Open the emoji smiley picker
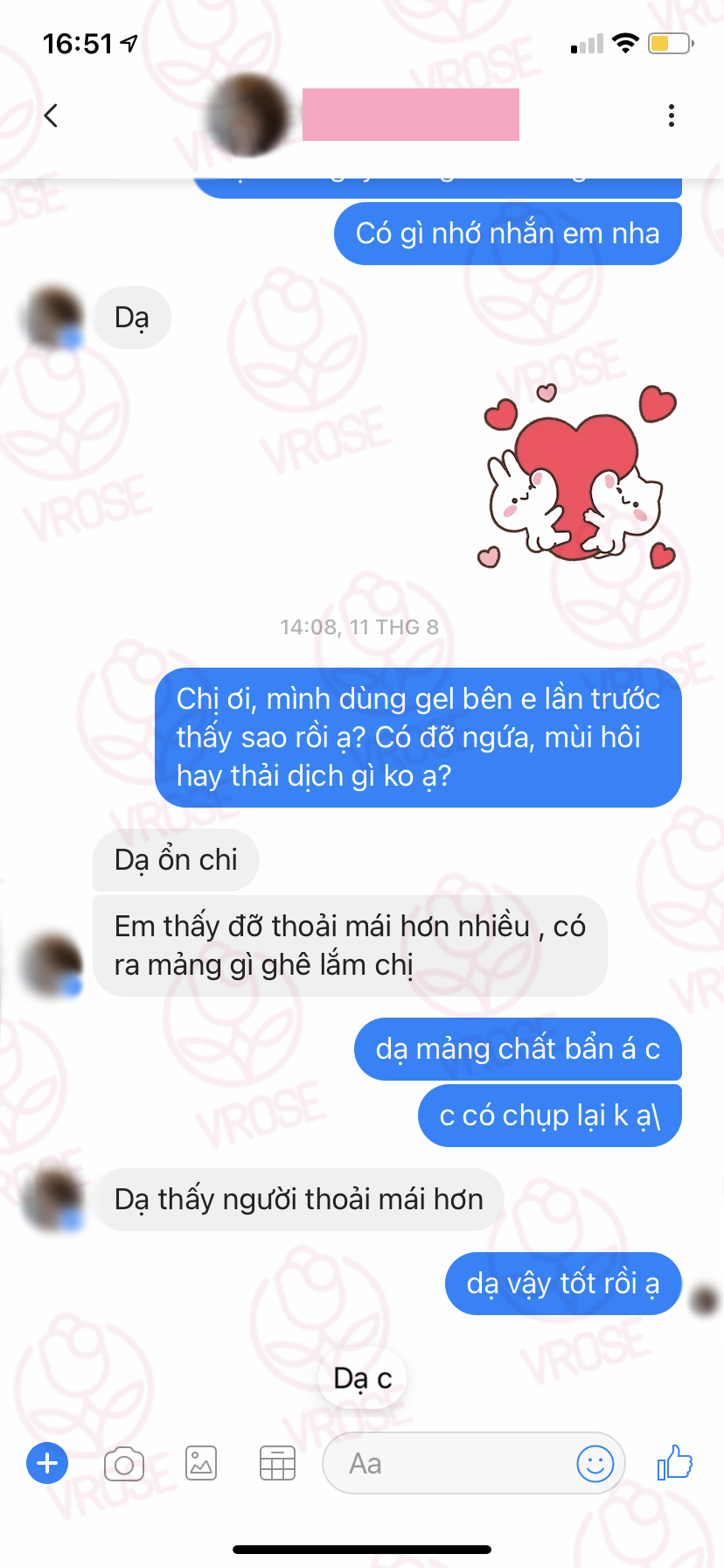This screenshot has height=1568, width=724. [x=595, y=1463]
